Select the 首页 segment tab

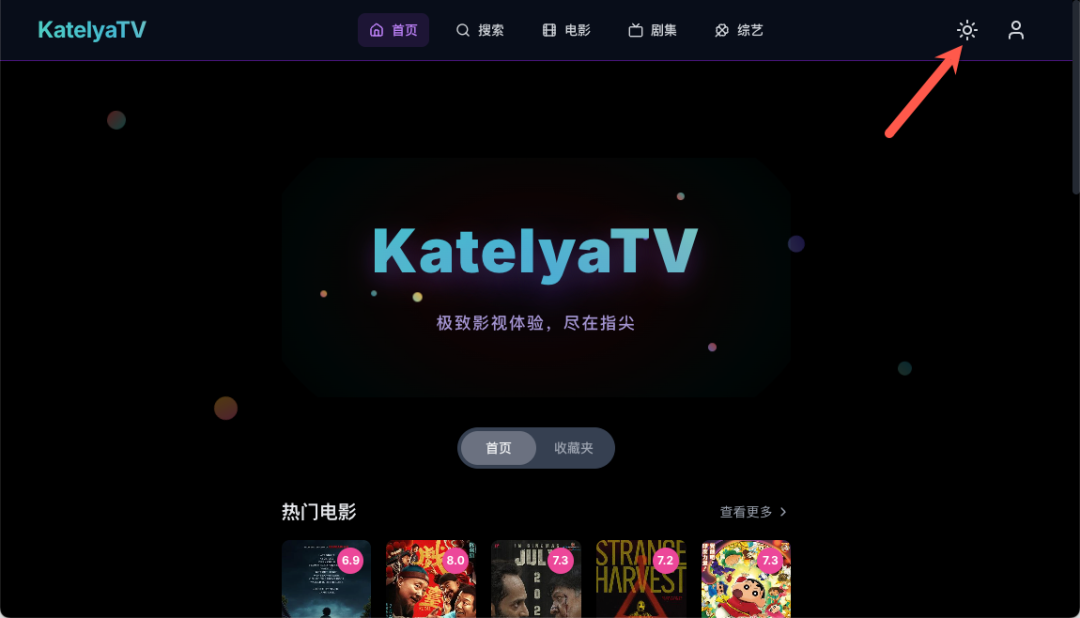pyautogui.click(x=498, y=448)
